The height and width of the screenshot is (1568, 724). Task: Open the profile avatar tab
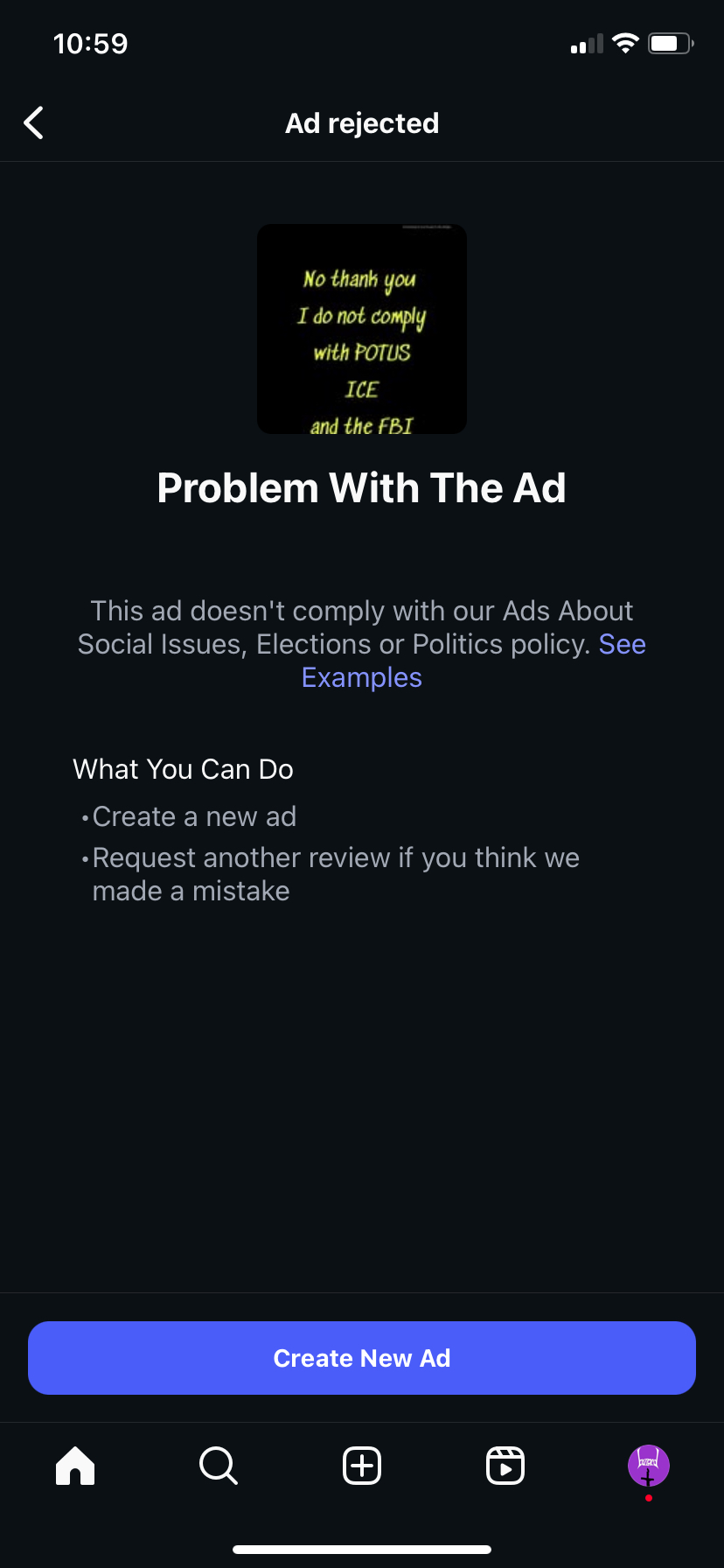pos(648,1466)
